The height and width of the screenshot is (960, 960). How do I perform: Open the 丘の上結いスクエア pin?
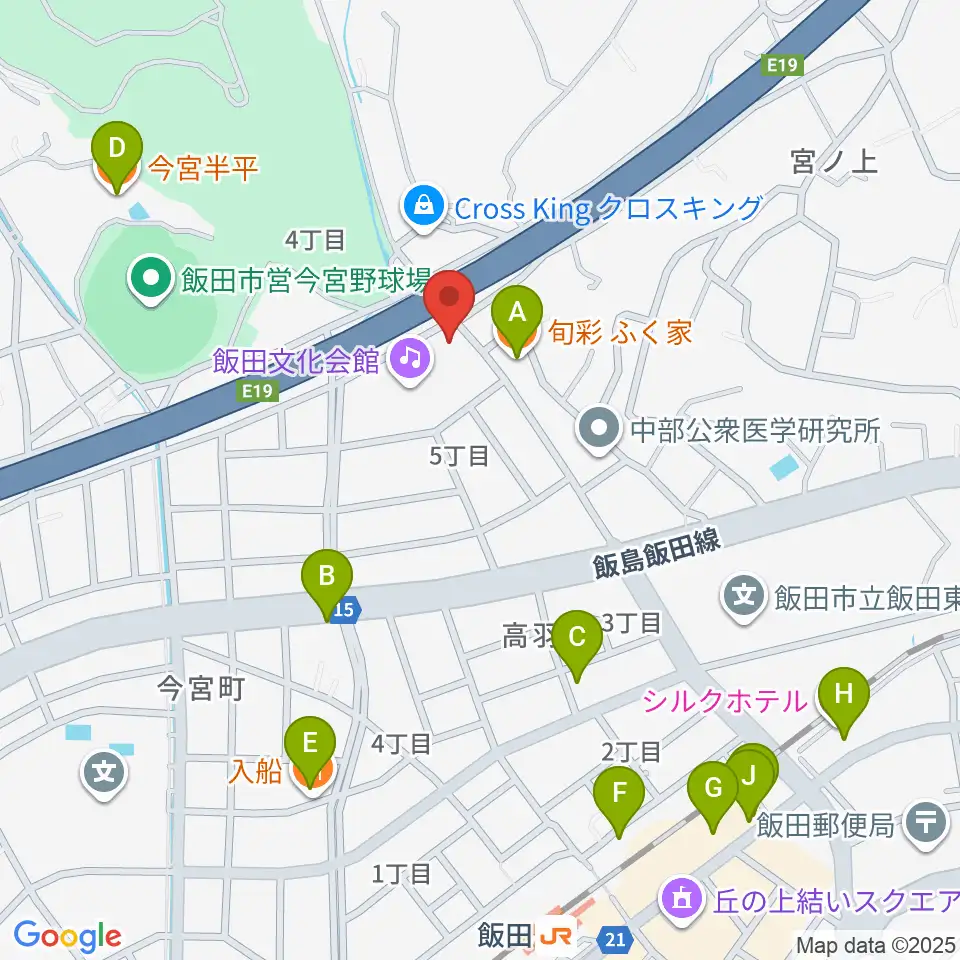click(681, 901)
